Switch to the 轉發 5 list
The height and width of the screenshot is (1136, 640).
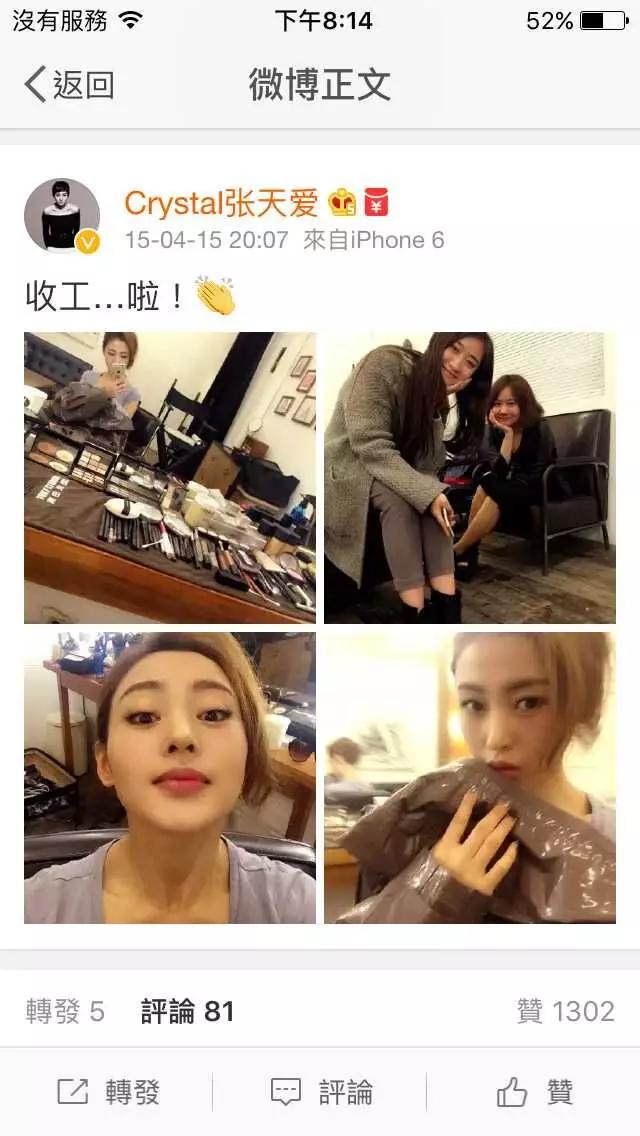[65, 1011]
